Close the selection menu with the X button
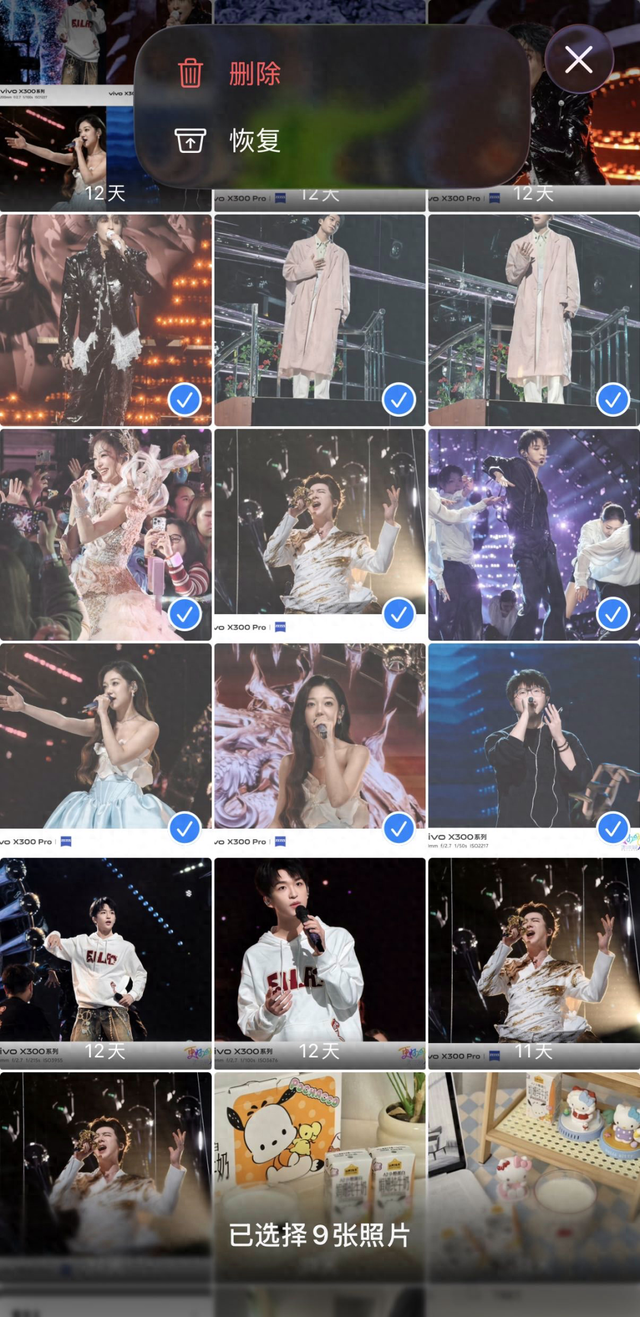The height and width of the screenshot is (1317, 640). tap(579, 60)
